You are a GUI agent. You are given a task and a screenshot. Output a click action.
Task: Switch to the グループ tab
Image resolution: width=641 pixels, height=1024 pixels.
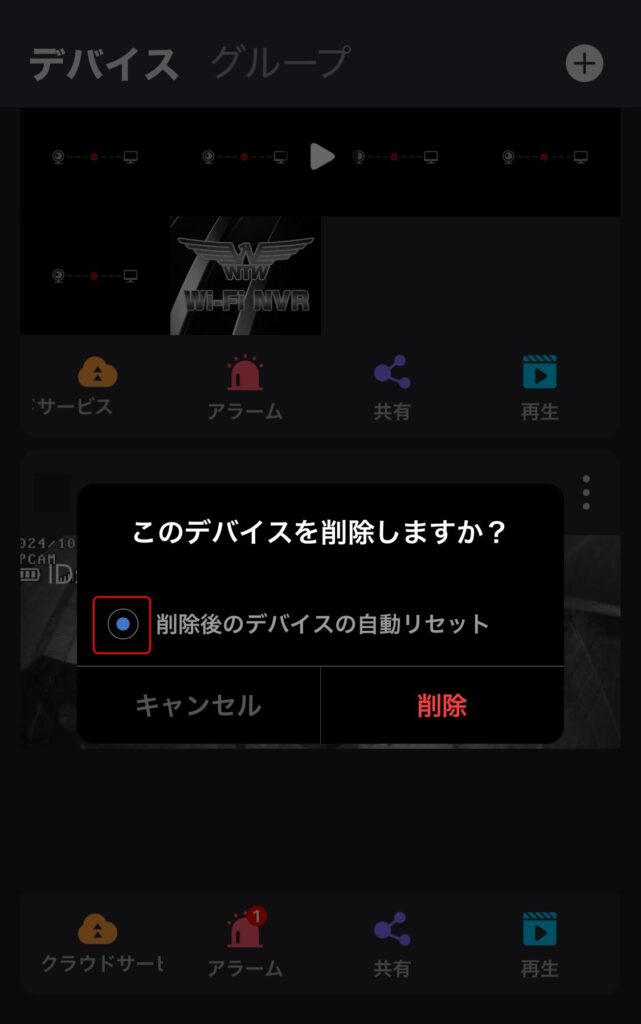[280, 63]
